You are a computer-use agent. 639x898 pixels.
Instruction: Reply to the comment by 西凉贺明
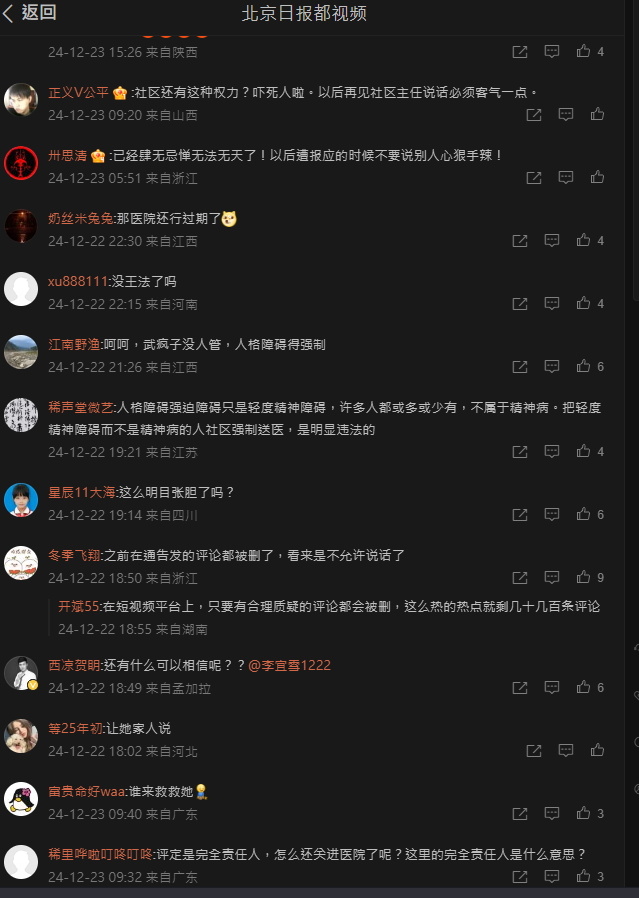pyautogui.click(x=551, y=688)
